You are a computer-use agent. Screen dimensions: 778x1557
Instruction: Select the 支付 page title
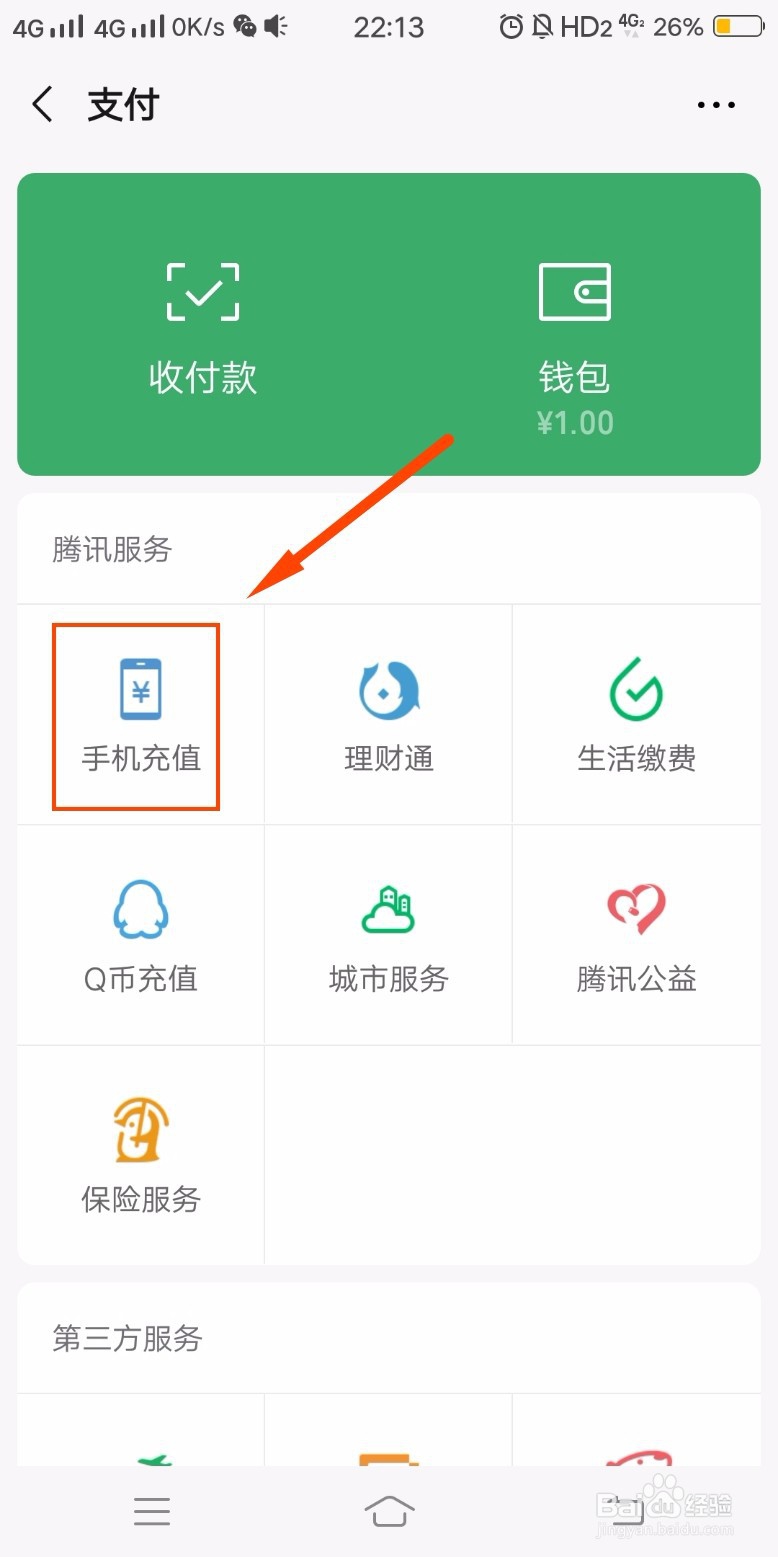[123, 103]
